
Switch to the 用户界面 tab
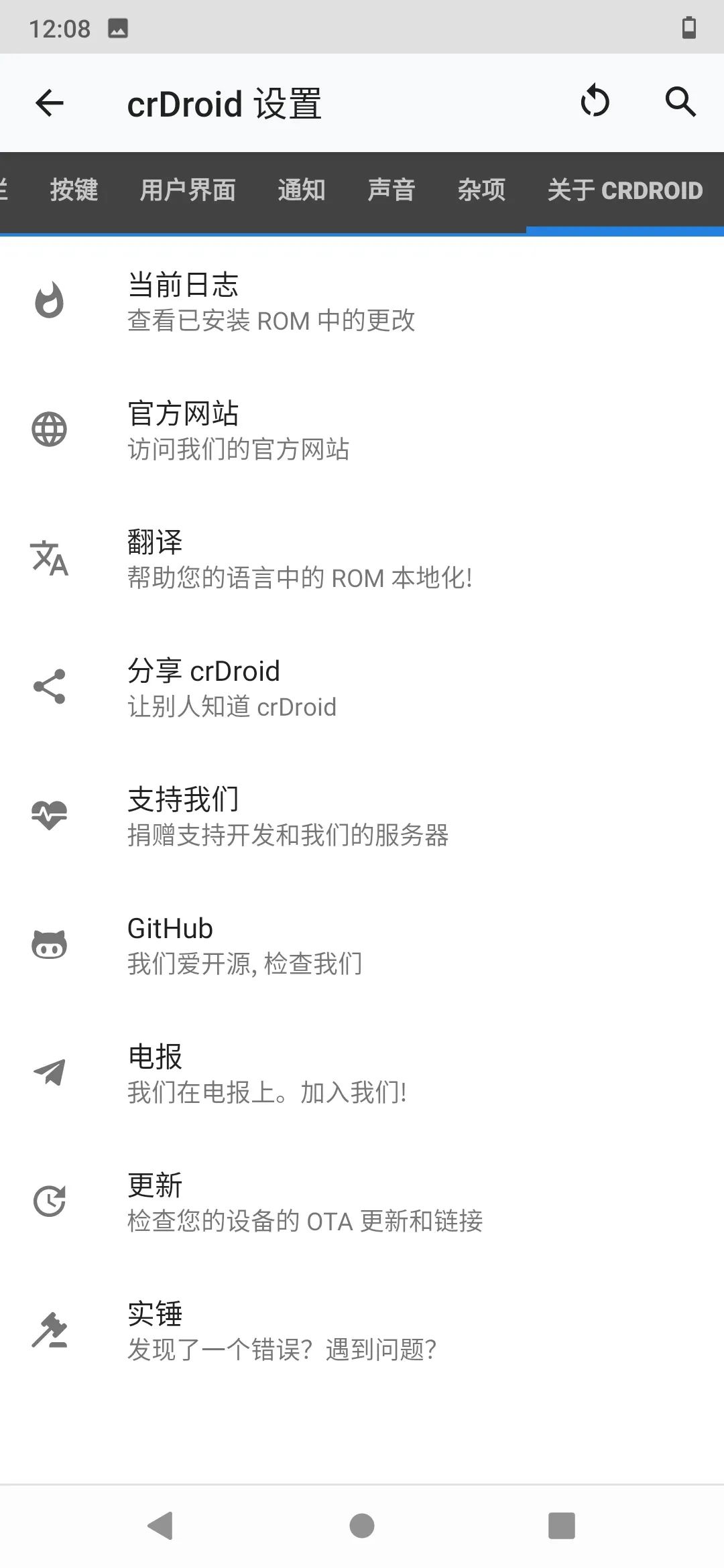pos(188,190)
